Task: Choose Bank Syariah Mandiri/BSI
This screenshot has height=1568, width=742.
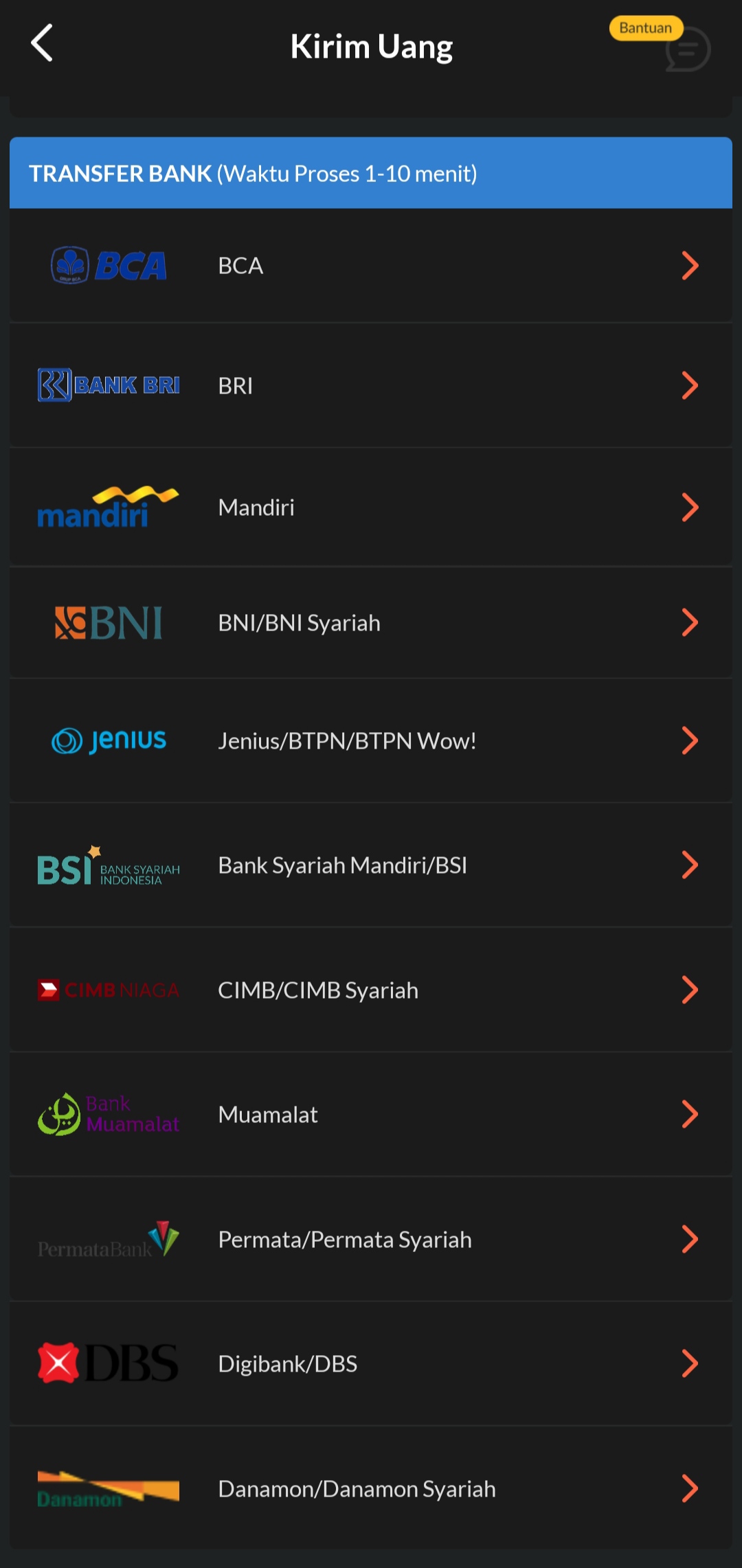Action: click(371, 865)
